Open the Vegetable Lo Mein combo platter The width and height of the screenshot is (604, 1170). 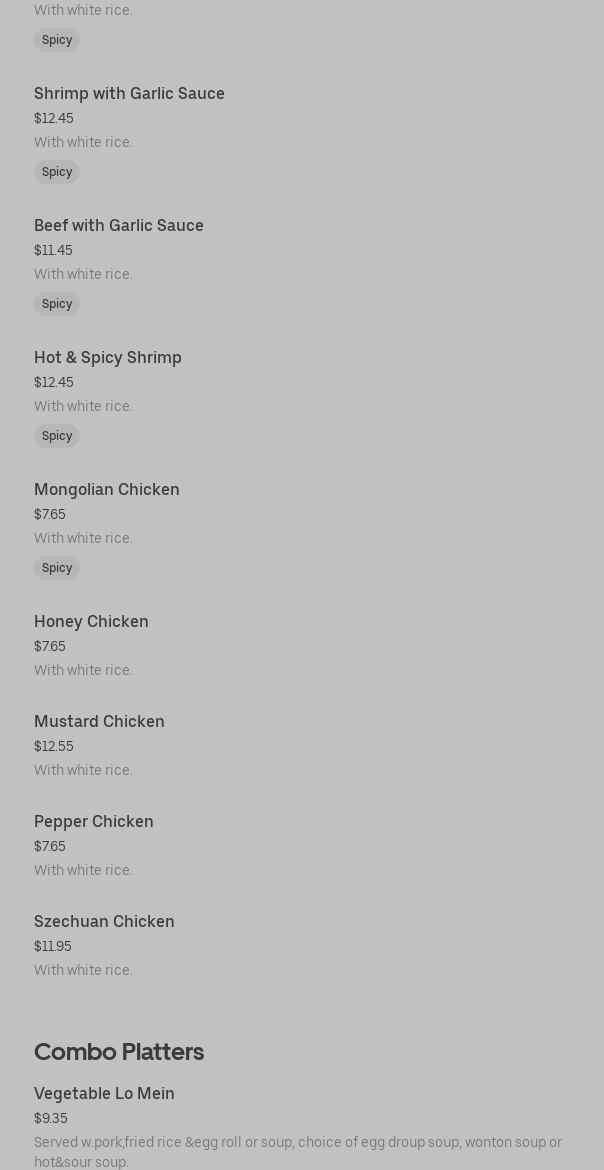(x=104, y=1093)
